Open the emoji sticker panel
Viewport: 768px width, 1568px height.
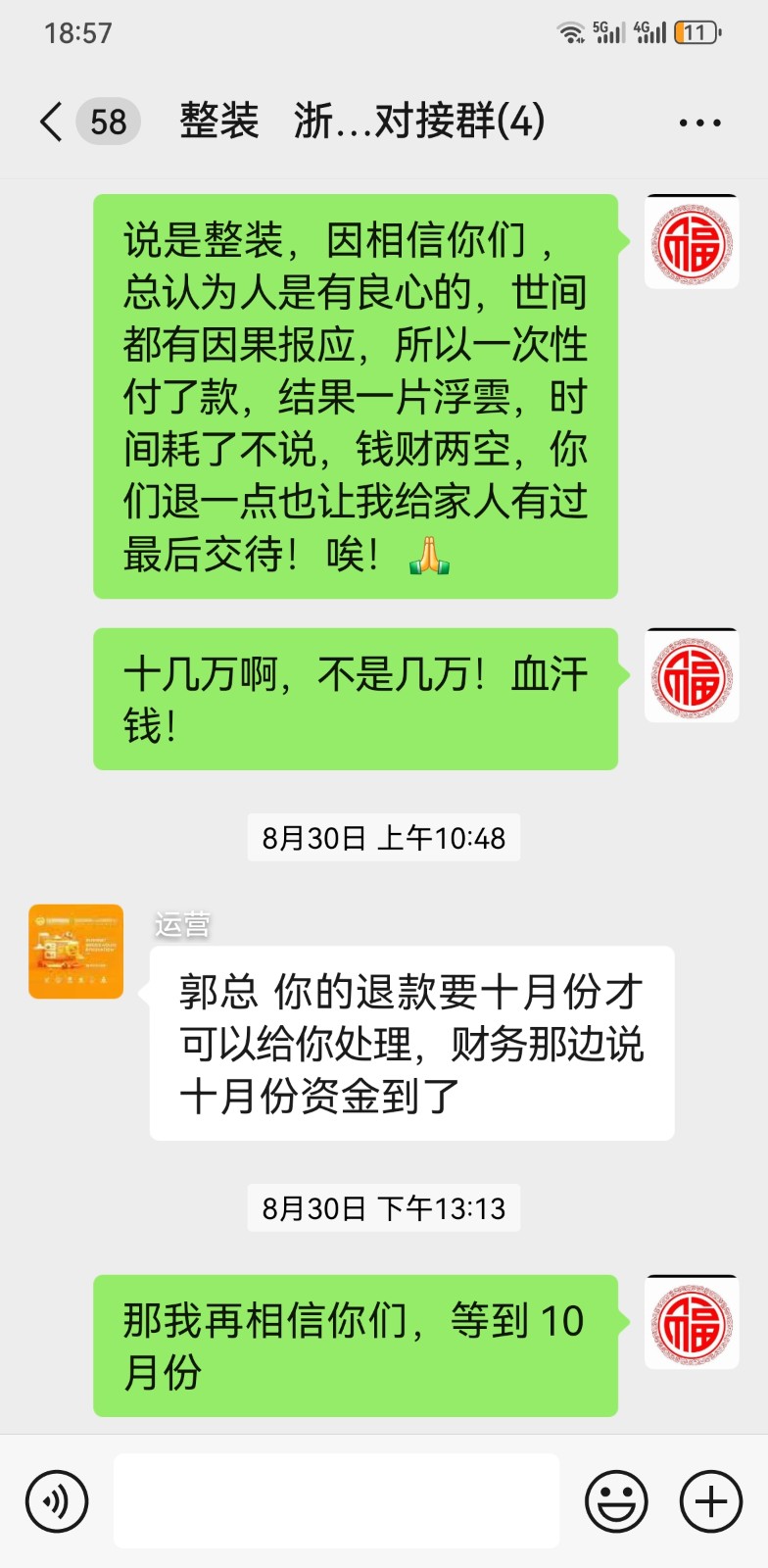coord(616,1500)
